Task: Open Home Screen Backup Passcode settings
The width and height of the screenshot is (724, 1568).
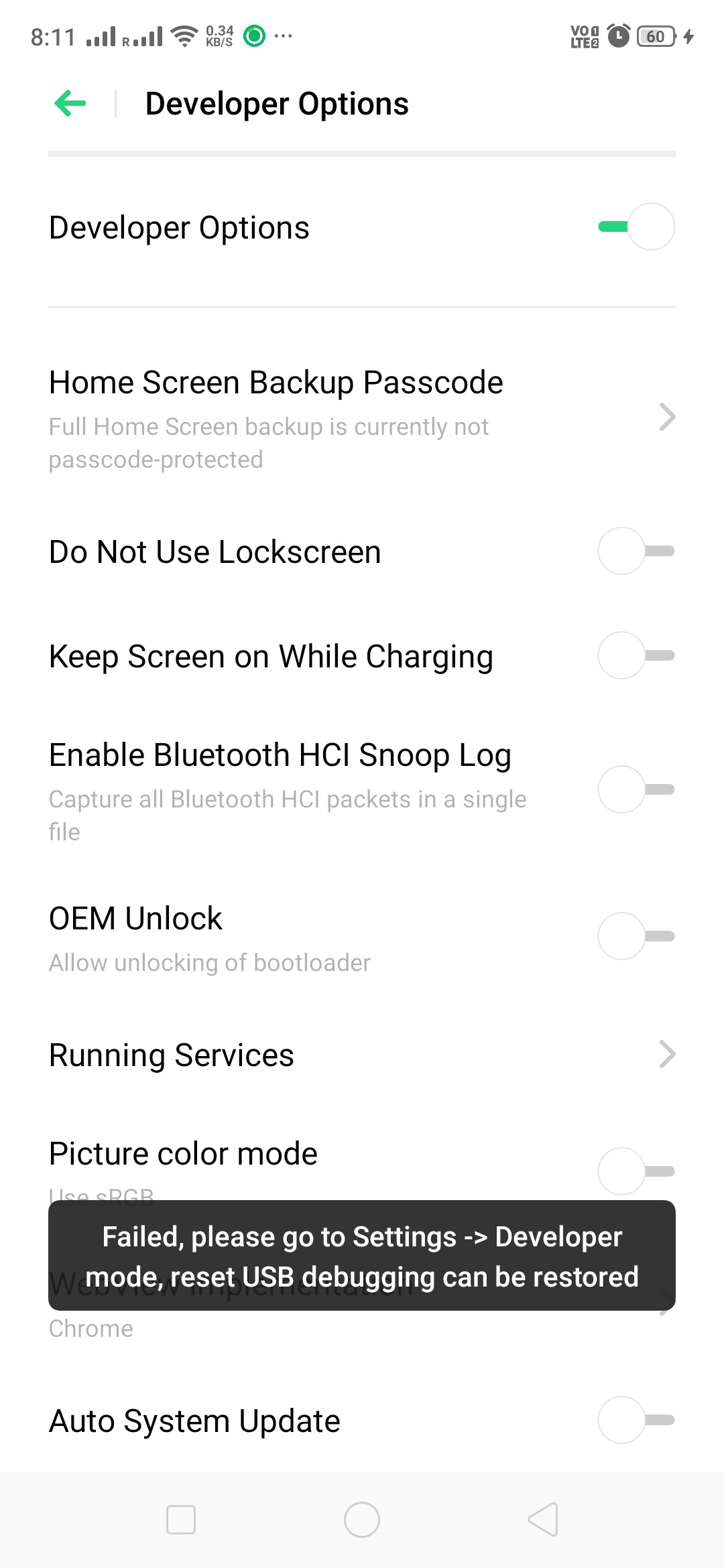Action: click(x=276, y=382)
